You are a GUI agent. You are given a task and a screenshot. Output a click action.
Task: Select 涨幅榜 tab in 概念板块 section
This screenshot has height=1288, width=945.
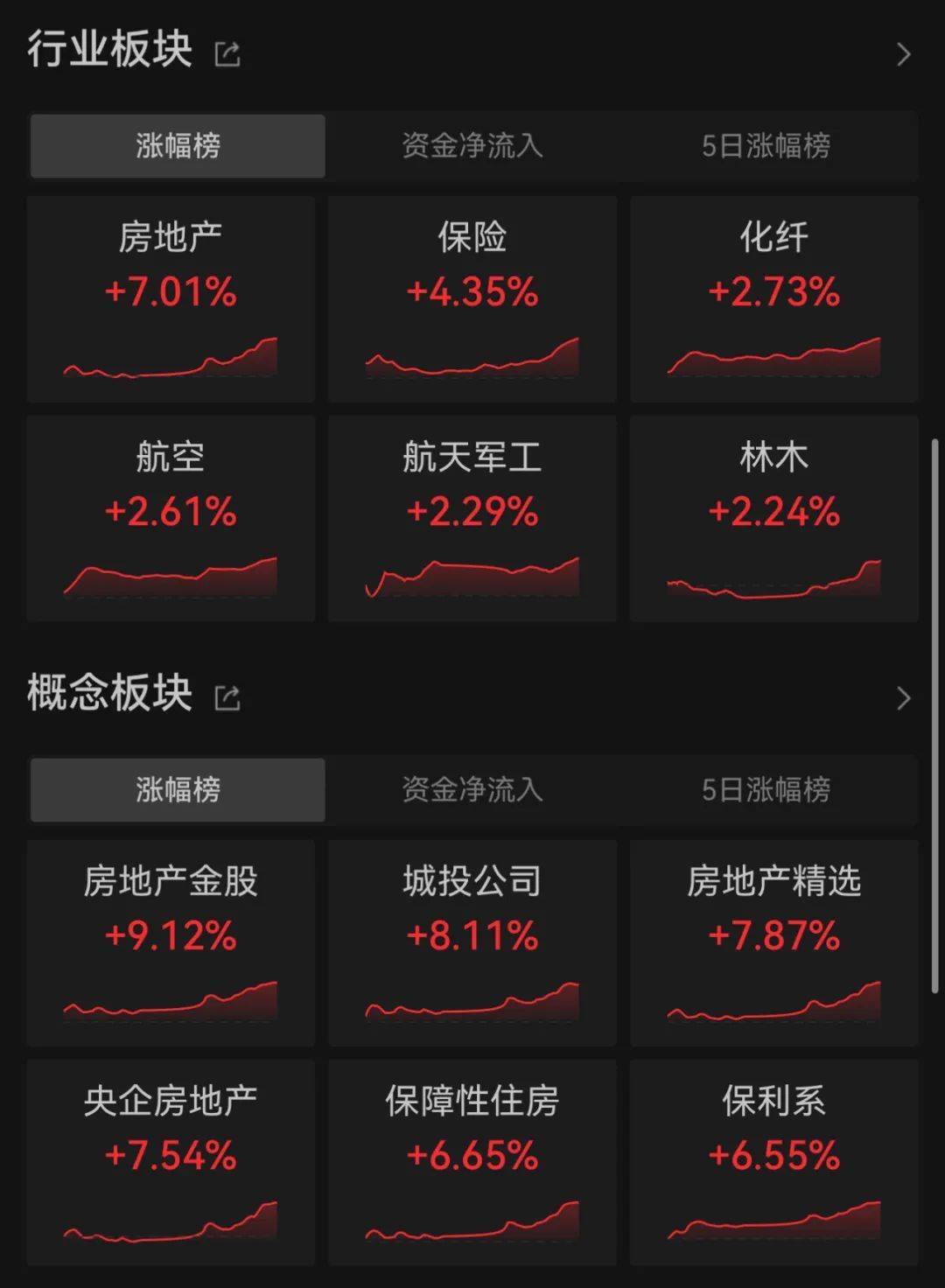(178, 790)
